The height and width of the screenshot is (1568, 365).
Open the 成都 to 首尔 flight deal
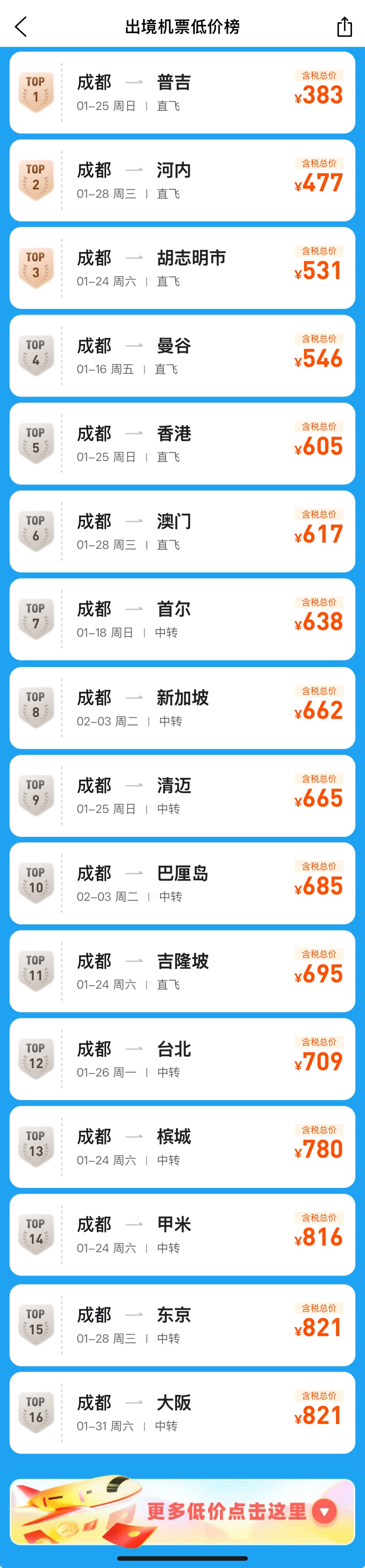click(x=182, y=619)
